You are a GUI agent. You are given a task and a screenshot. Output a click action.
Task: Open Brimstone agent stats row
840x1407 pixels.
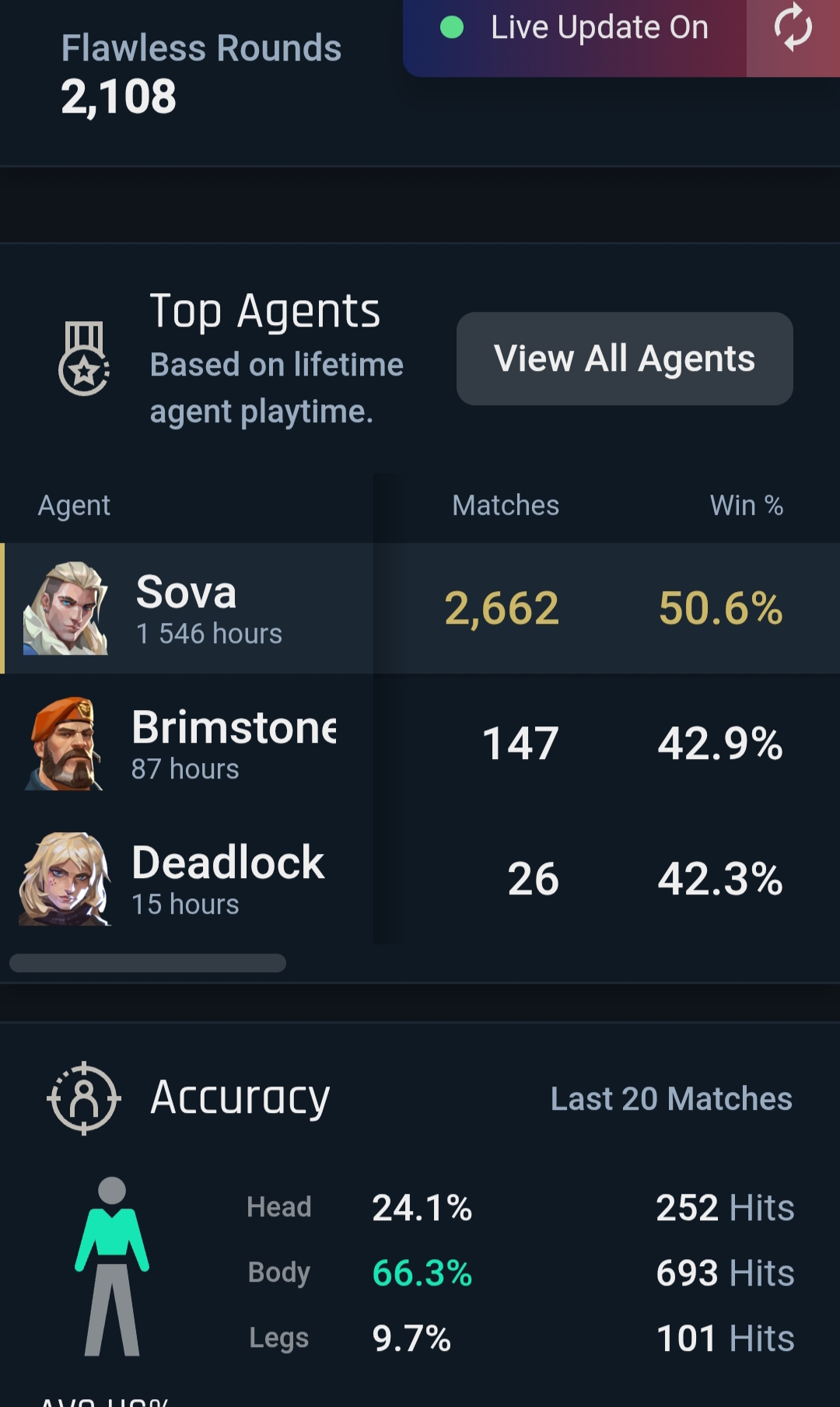coord(420,744)
